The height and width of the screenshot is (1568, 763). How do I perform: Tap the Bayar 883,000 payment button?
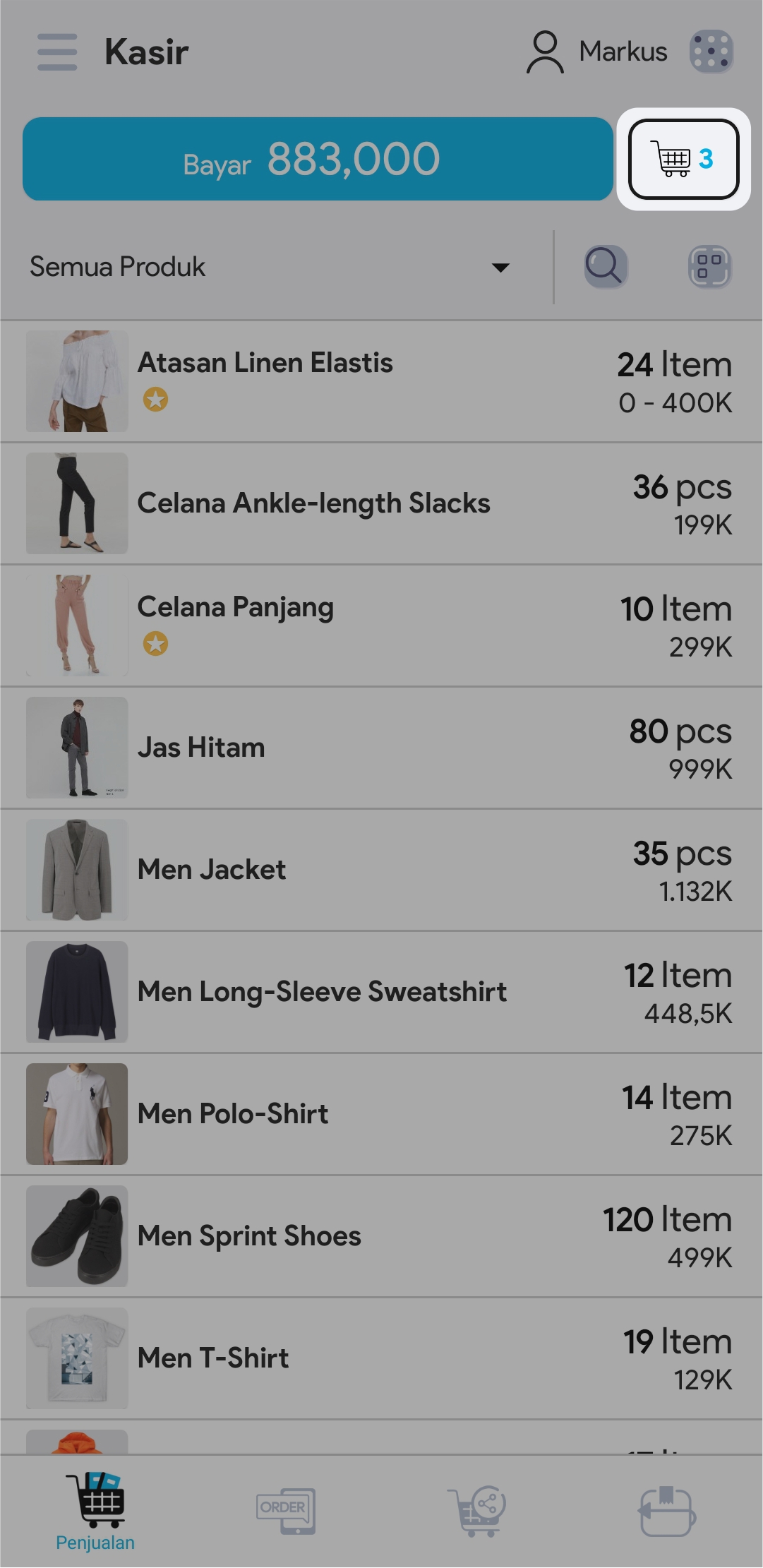[318, 159]
